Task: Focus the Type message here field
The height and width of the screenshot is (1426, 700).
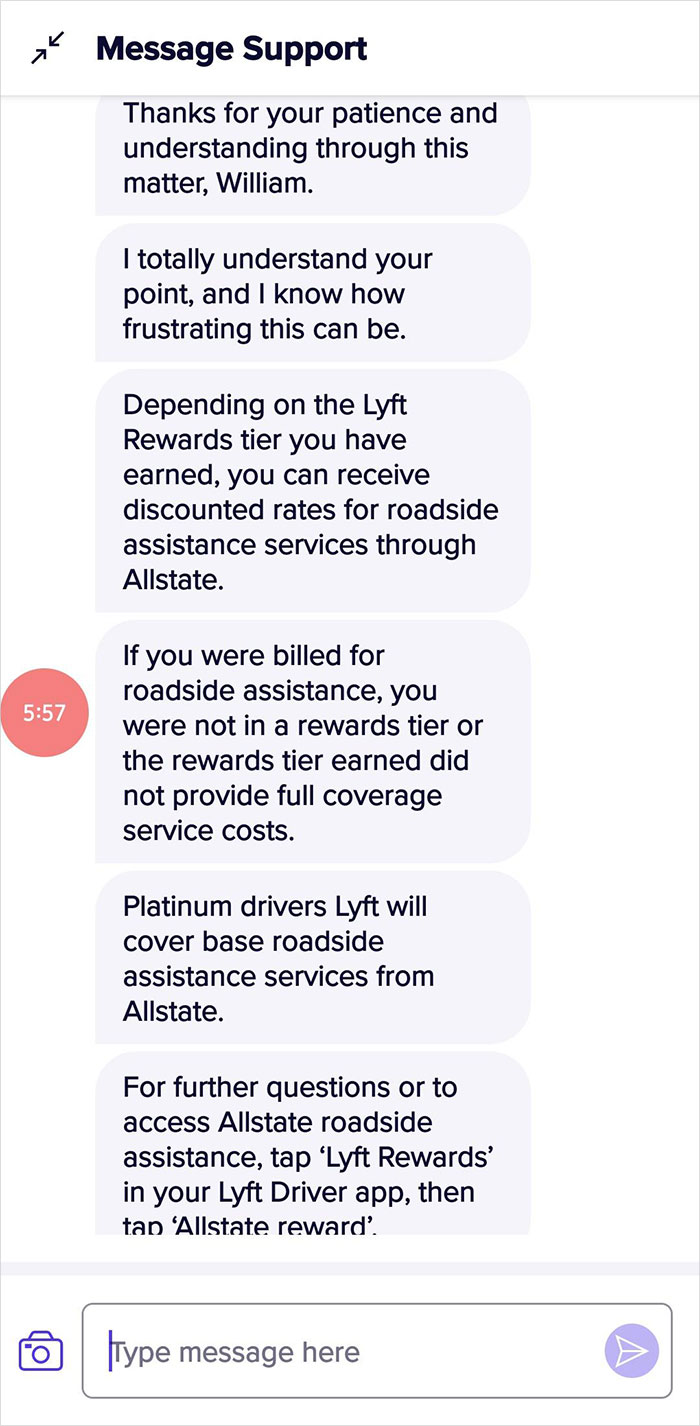Action: pos(377,1351)
